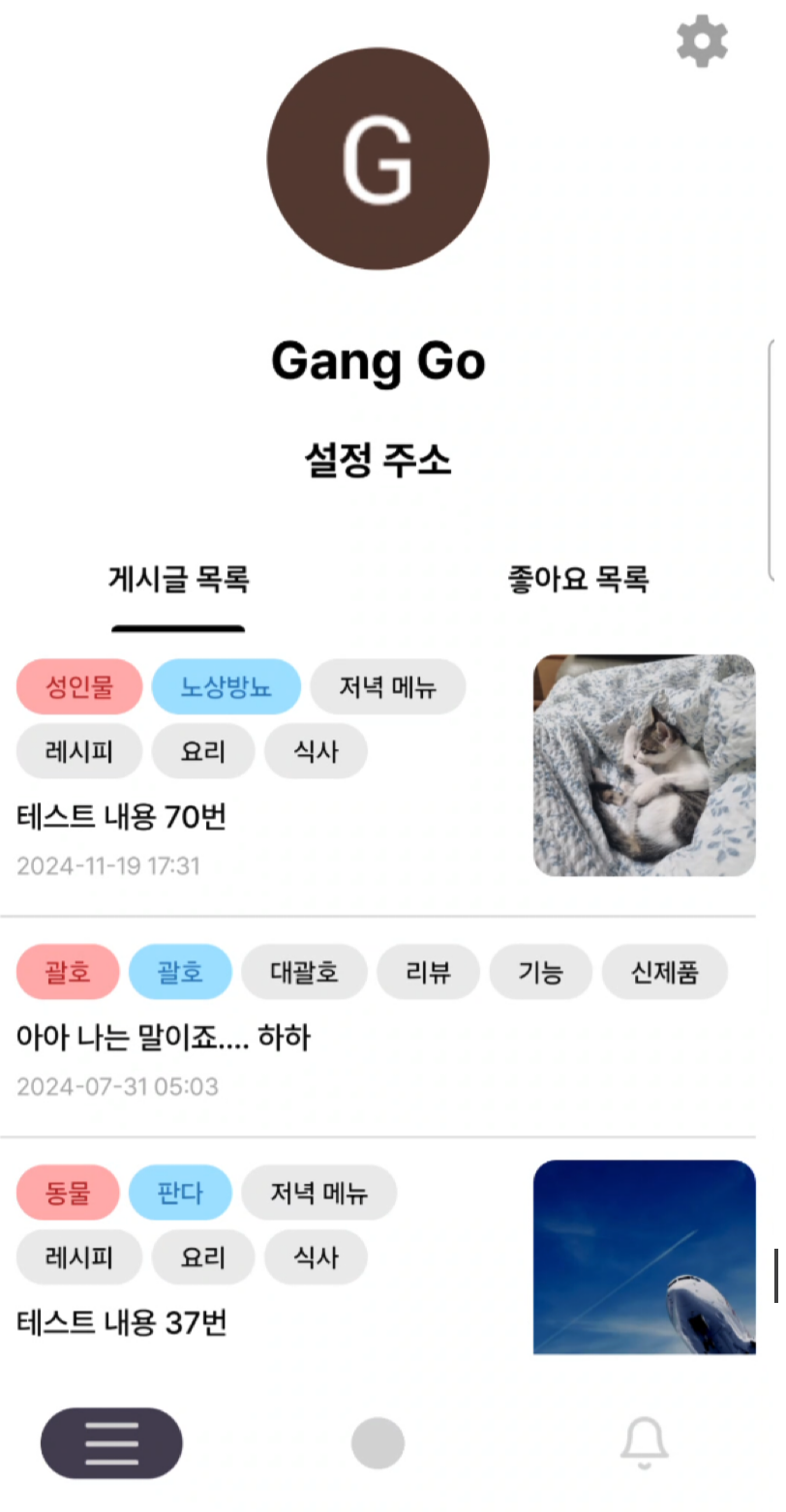The image size is (786, 1512).
Task: Choose the 리뷰 tag chip
Action: tap(428, 972)
